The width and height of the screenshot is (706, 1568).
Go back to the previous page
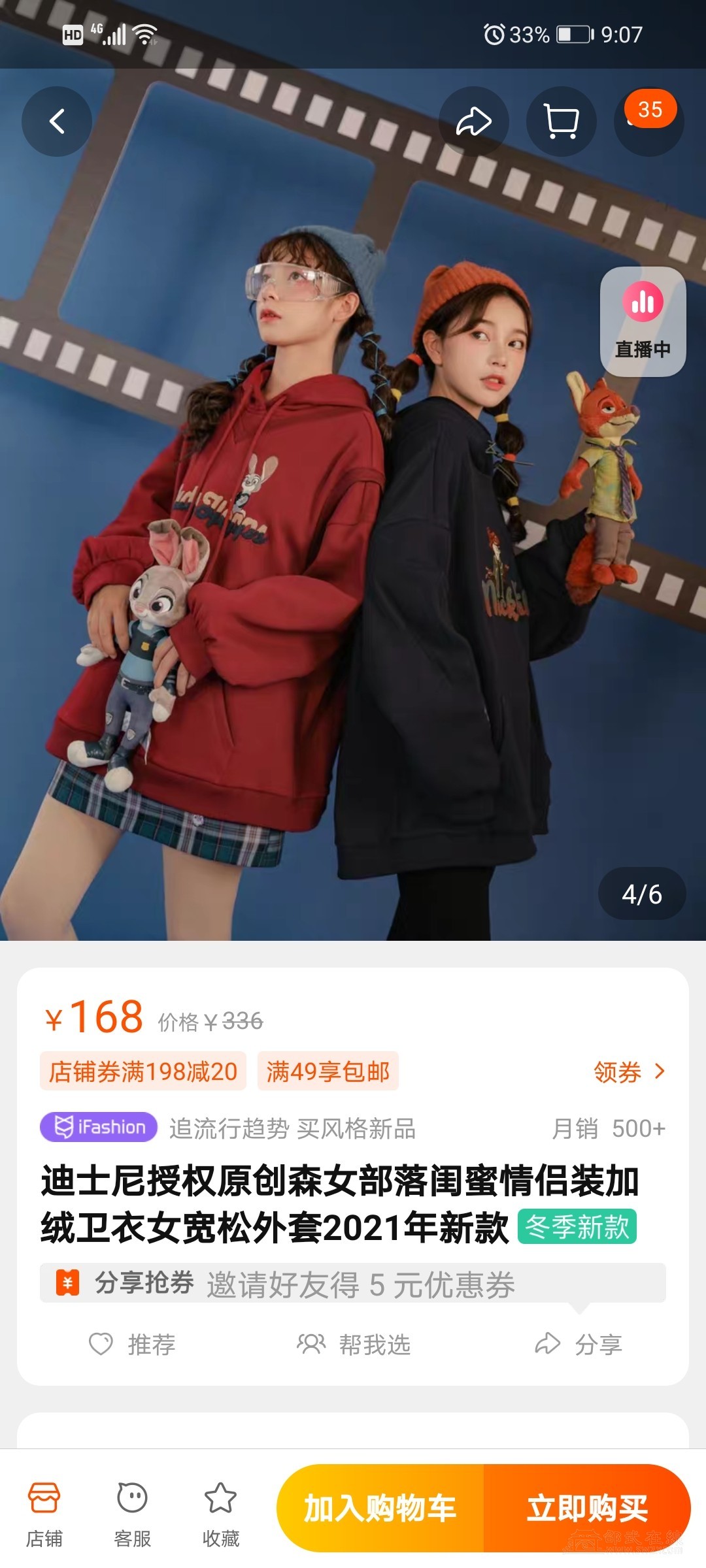click(57, 122)
